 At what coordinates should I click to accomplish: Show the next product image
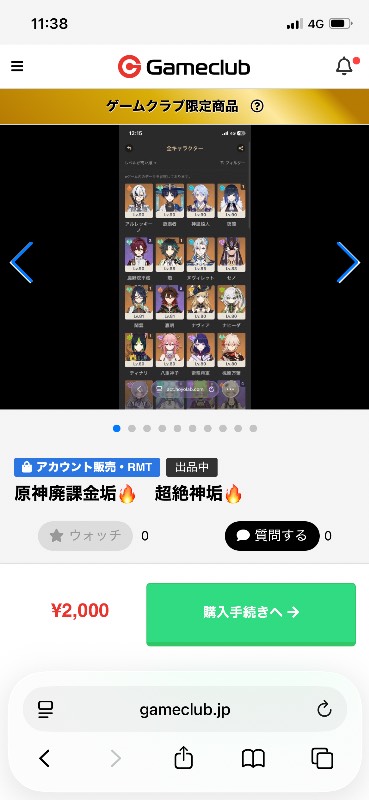click(x=348, y=262)
